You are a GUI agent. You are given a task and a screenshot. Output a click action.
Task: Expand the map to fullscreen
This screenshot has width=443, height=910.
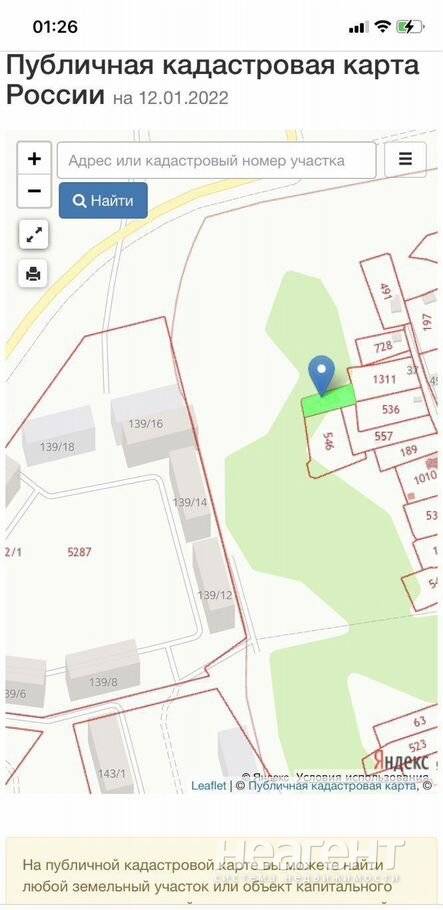tap(34, 234)
